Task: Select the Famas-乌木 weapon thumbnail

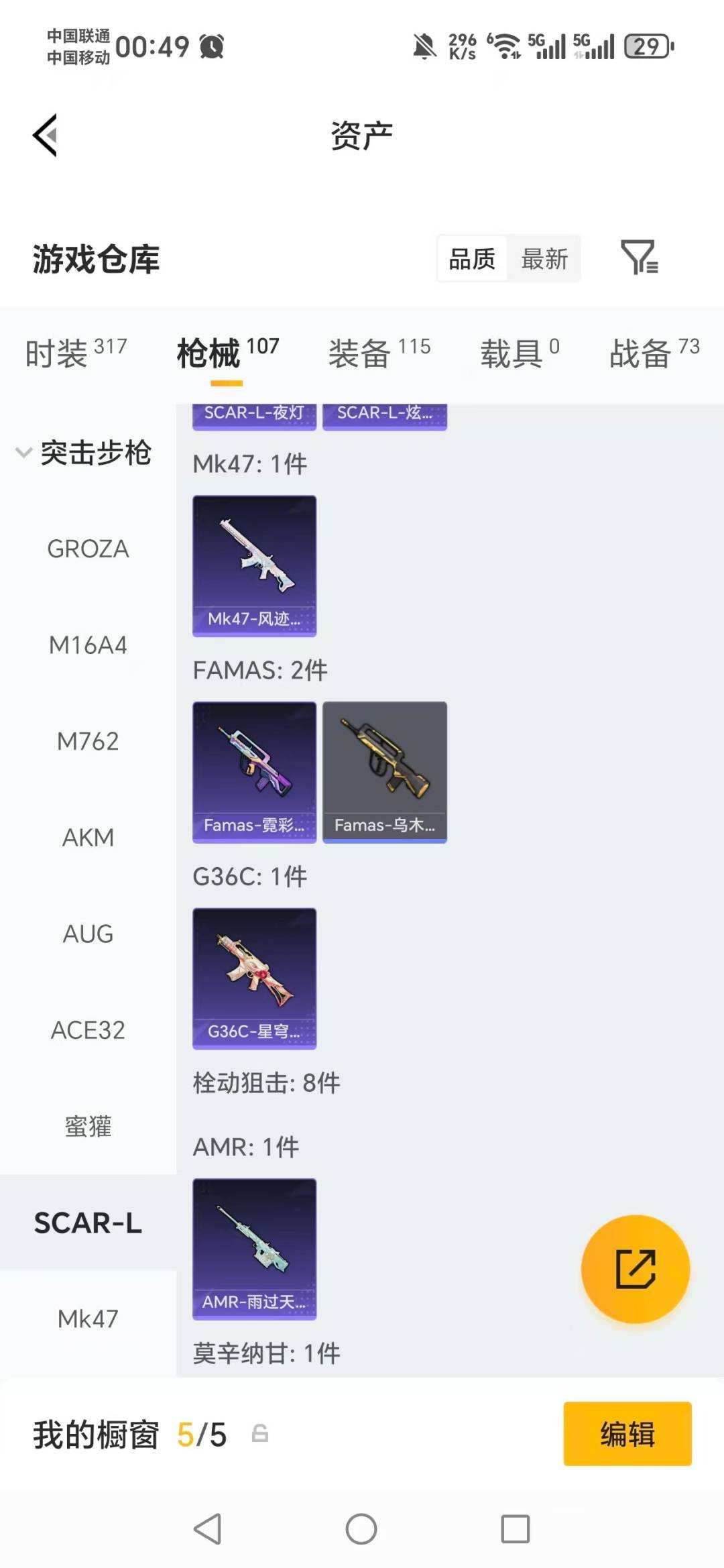Action: coord(385,770)
